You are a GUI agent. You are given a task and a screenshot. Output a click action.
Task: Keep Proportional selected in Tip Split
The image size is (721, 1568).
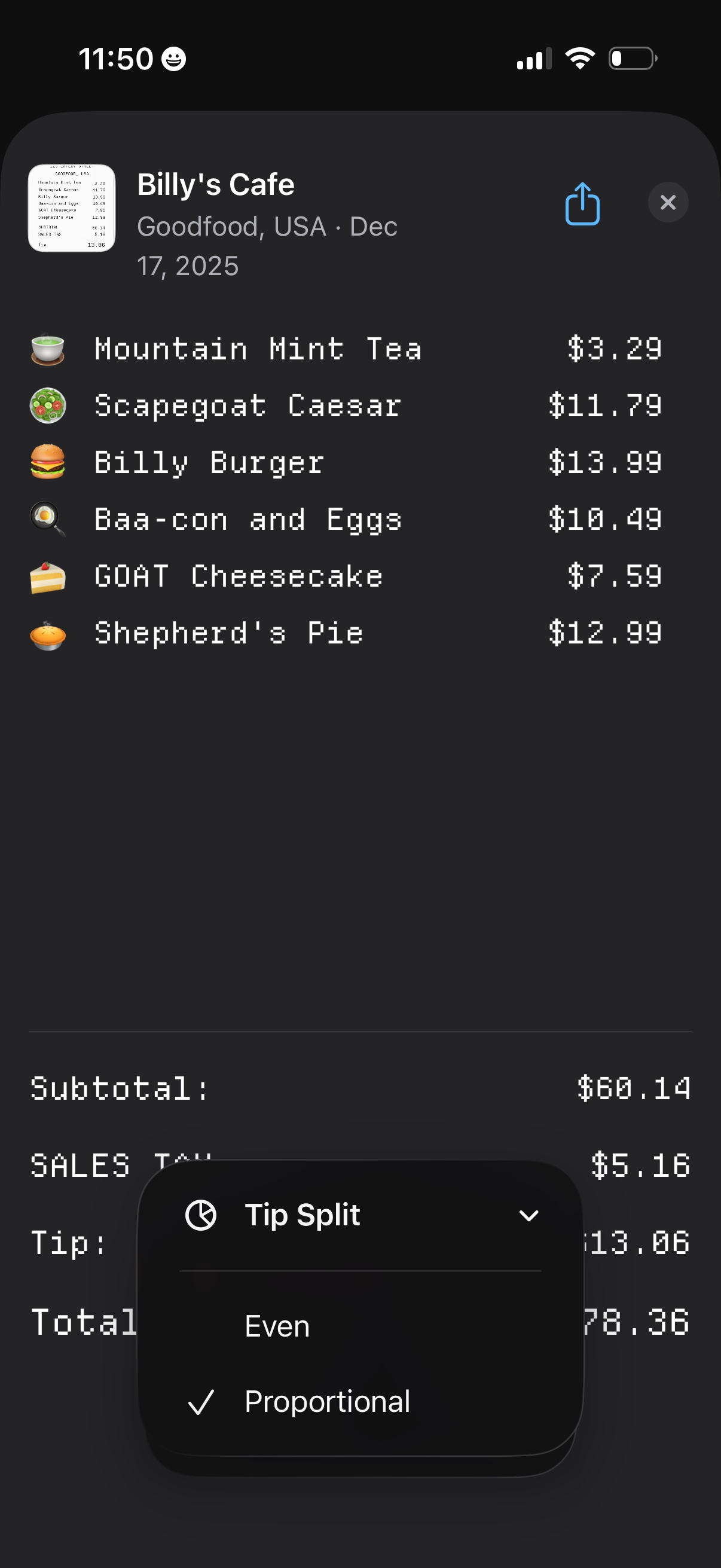click(328, 1402)
